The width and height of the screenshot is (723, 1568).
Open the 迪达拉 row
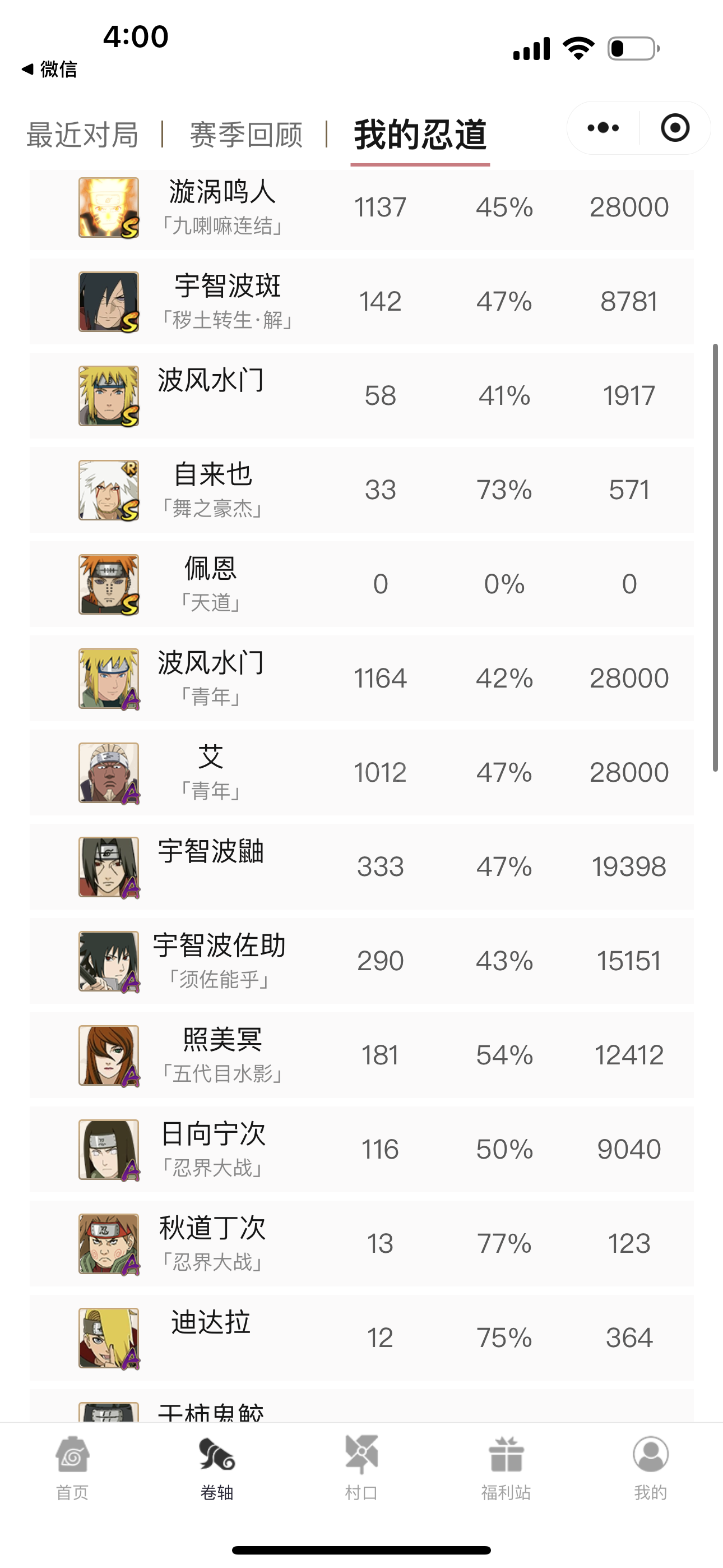point(361,1338)
